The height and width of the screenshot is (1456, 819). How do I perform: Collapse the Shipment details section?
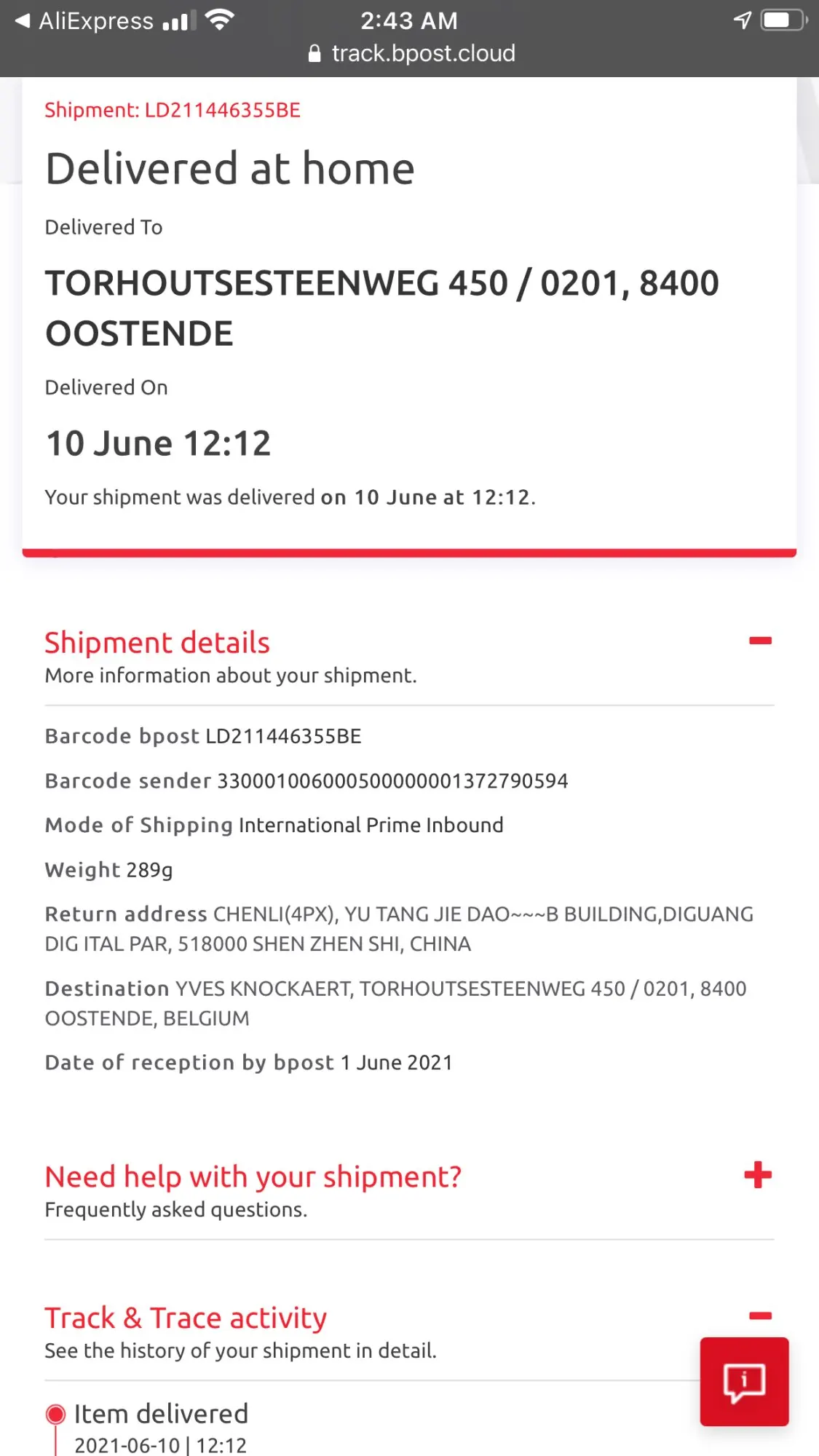tap(759, 641)
